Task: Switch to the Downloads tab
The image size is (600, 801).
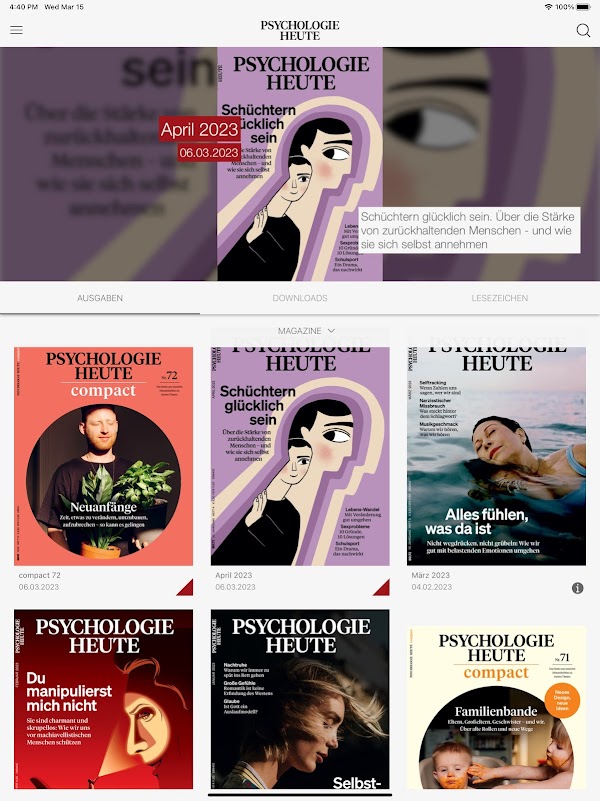Action: (x=300, y=298)
